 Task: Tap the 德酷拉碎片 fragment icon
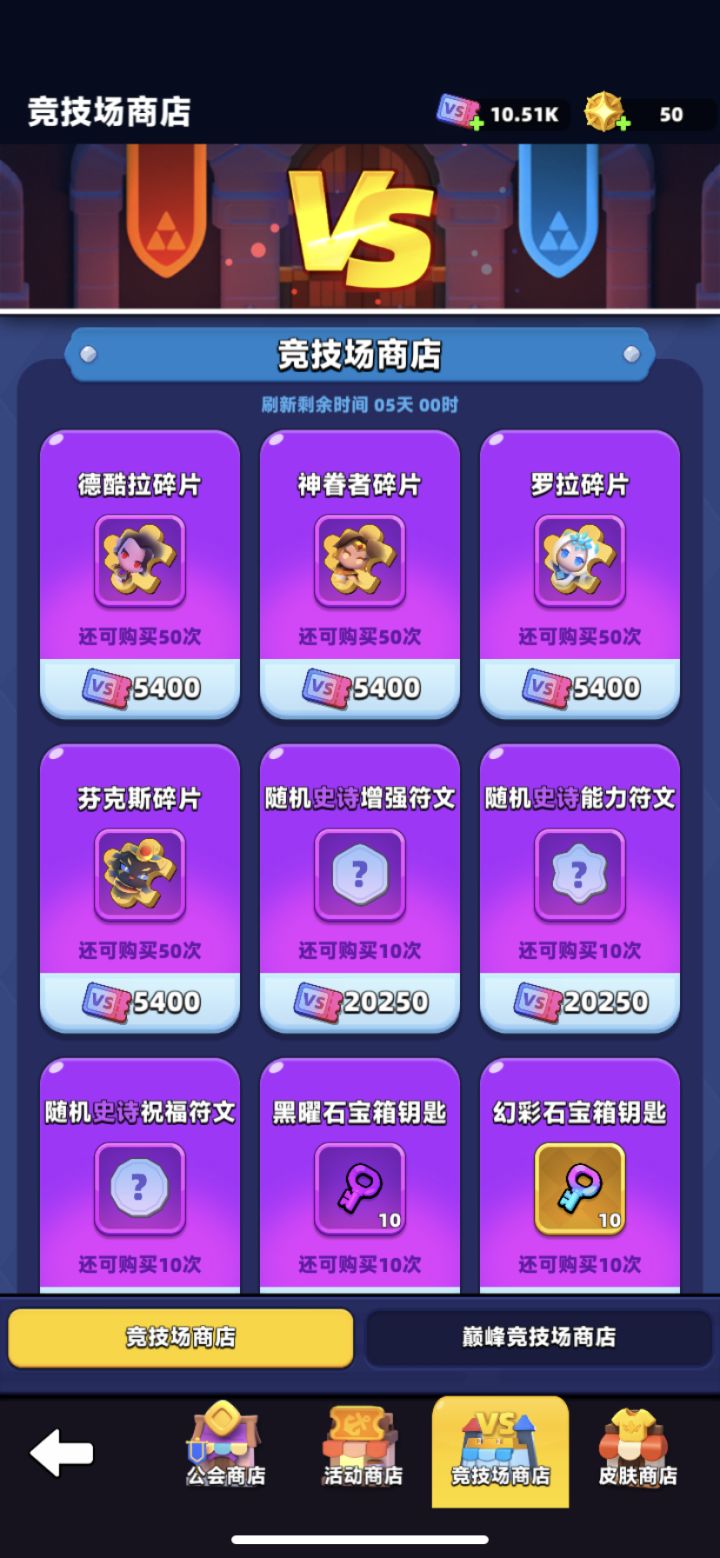tap(140, 560)
